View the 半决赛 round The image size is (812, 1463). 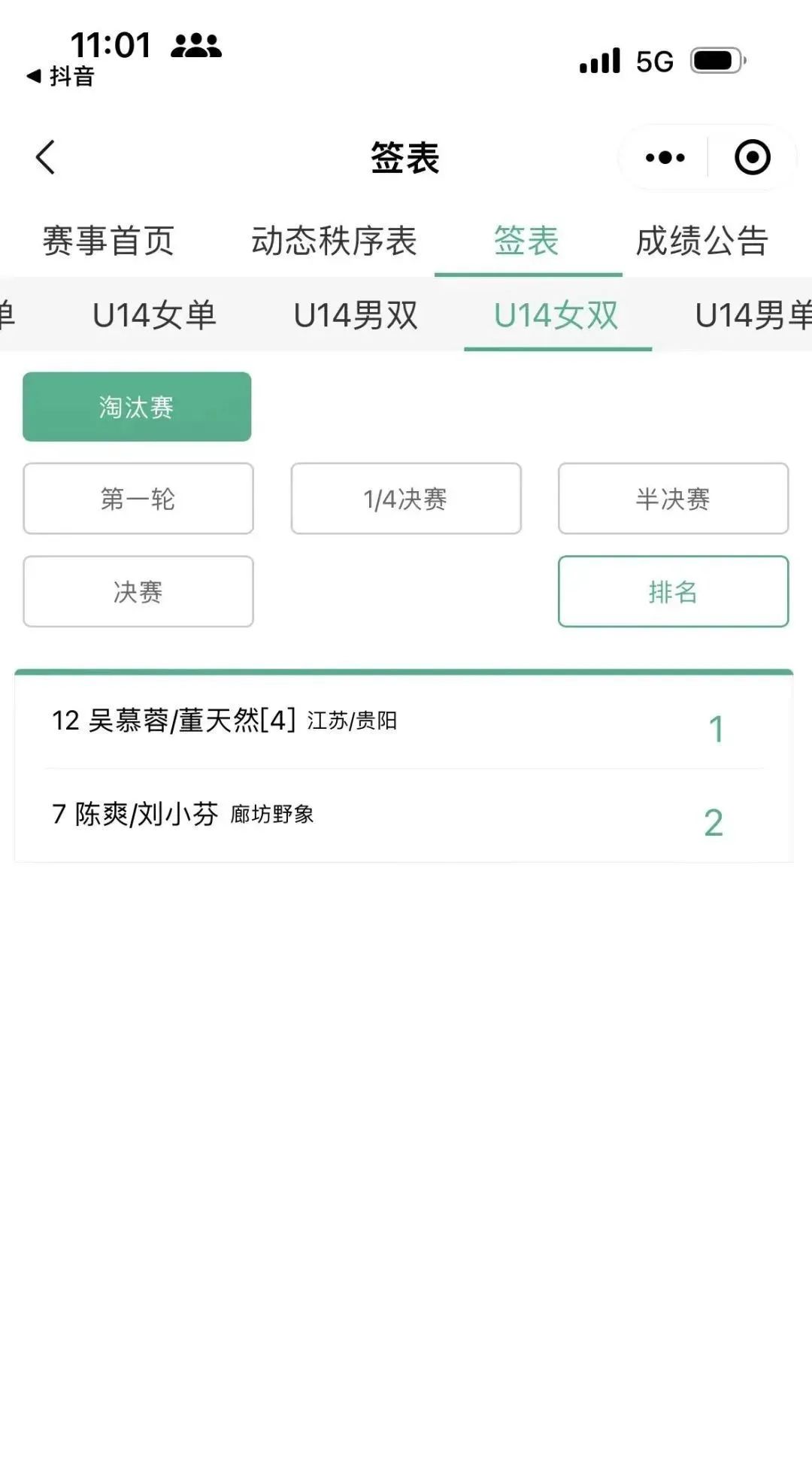(673, 499)
